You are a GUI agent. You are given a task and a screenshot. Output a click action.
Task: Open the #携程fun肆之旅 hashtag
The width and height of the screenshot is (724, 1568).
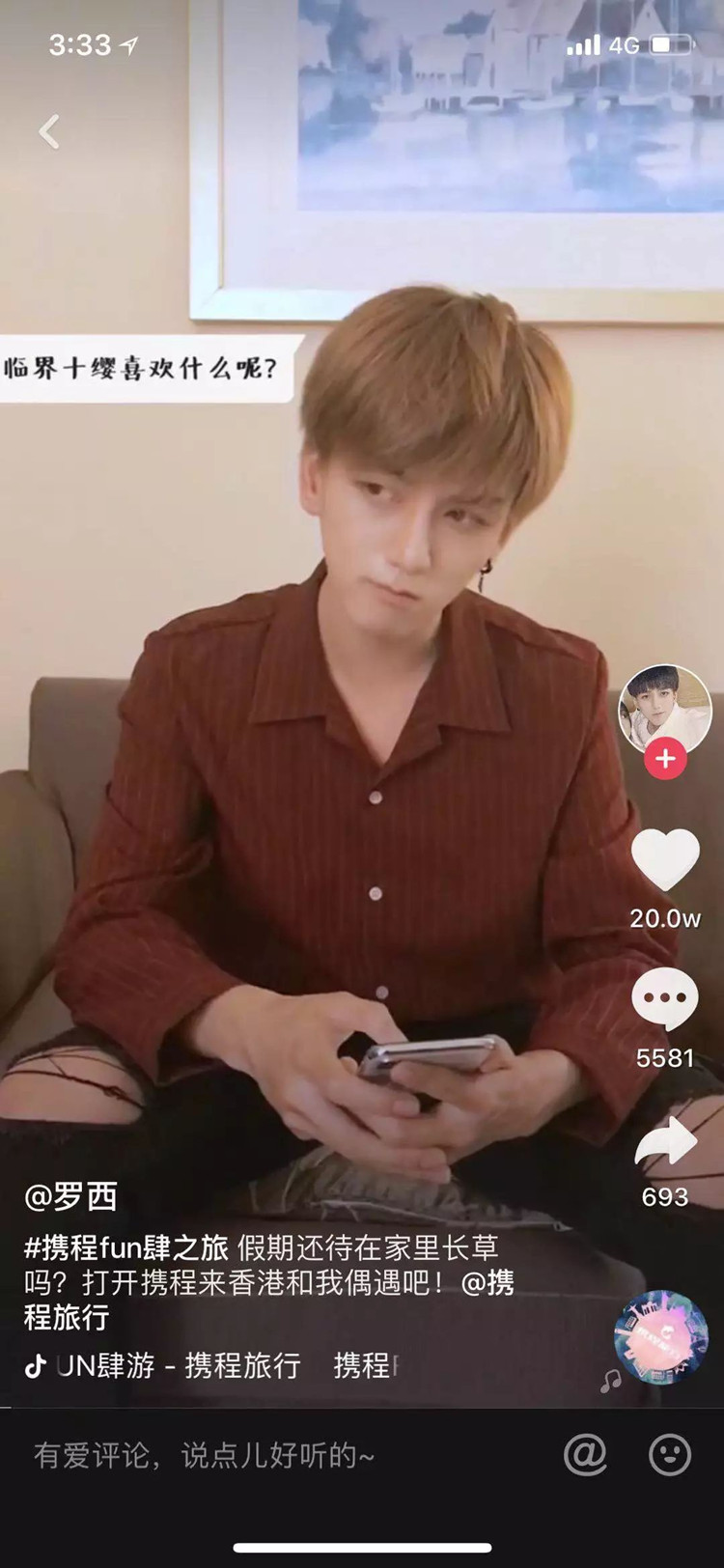[125, 1247]
